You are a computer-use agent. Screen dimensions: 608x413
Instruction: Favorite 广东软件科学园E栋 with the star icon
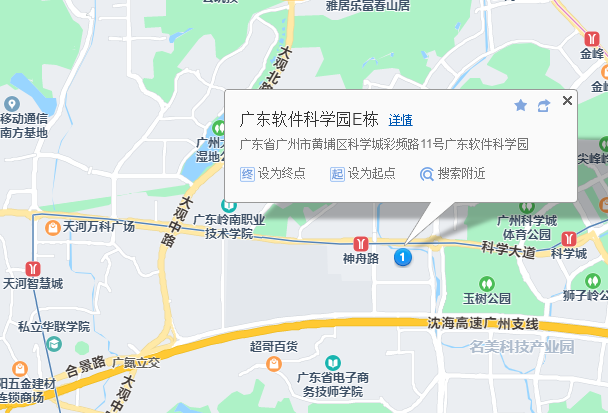(520, 105)
